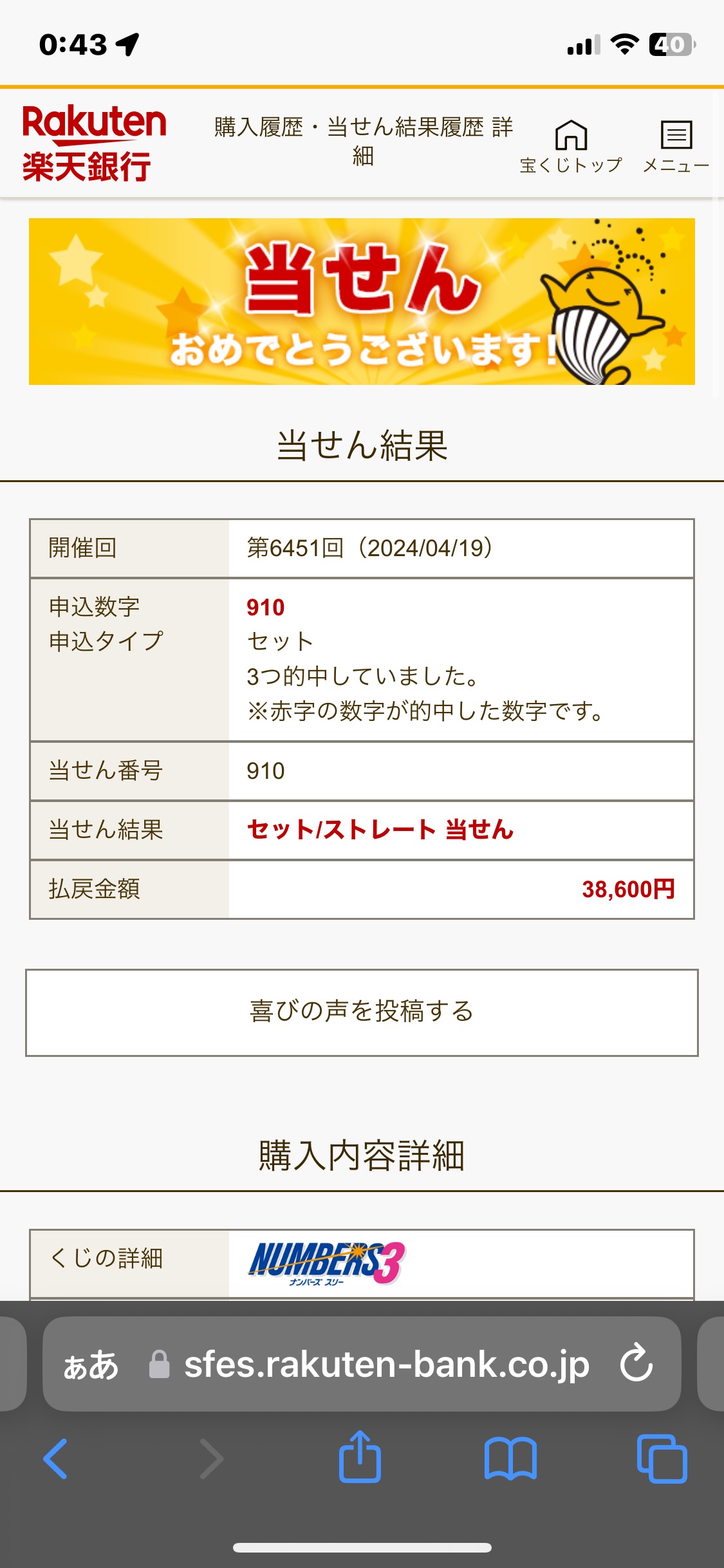Open the 宝くじトップ home icon
Viewport: 724px width, 1568px height.
(571, 146)
